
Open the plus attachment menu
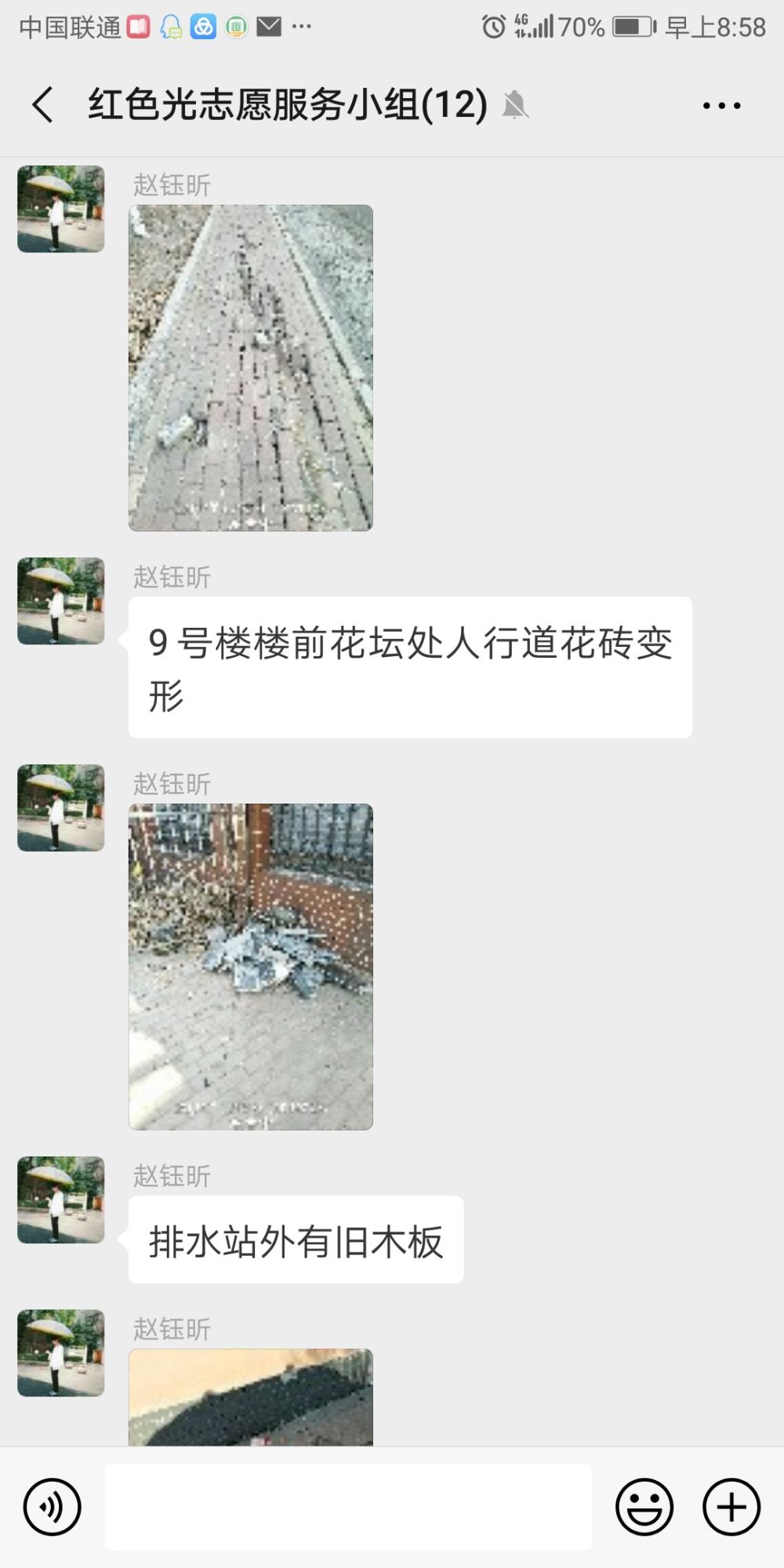pyautogui.click(x=731, y=1507)
